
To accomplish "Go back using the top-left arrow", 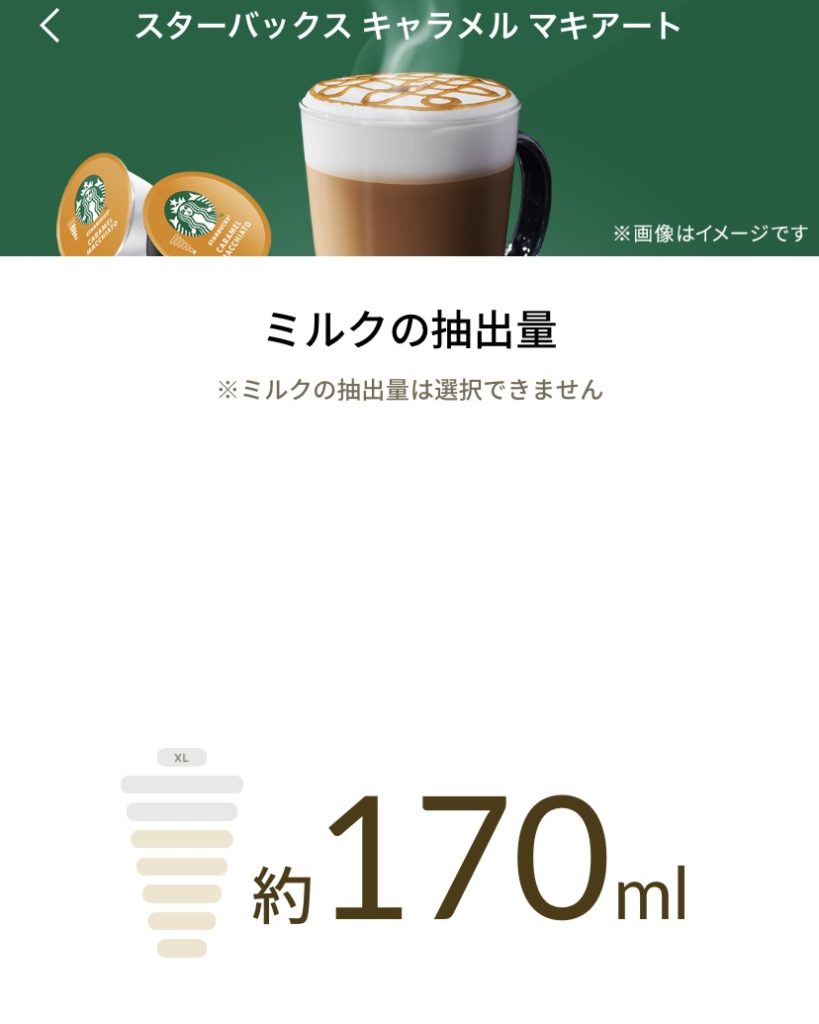I will (x=50, y=26).
